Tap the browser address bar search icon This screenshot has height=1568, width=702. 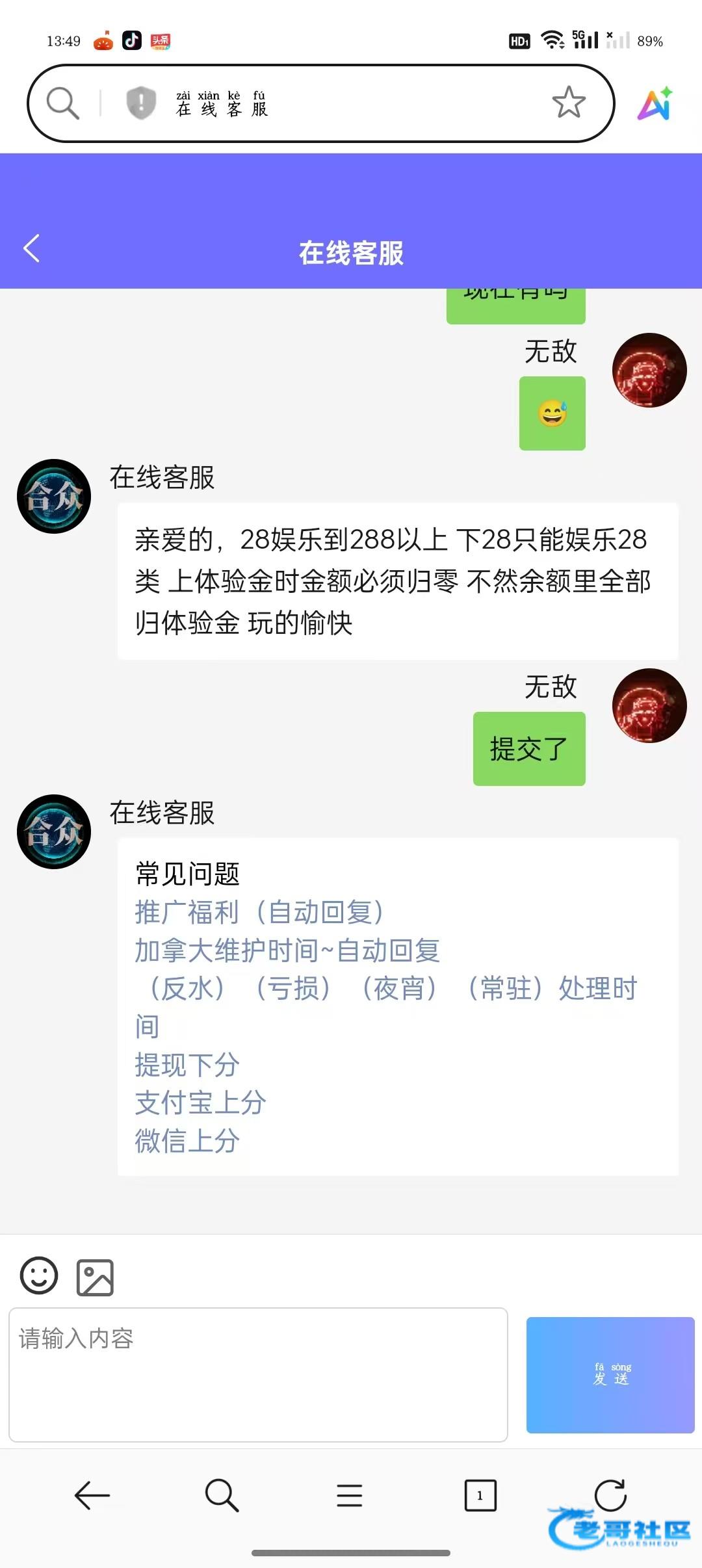pyautogui.click(x=62, y=103)
